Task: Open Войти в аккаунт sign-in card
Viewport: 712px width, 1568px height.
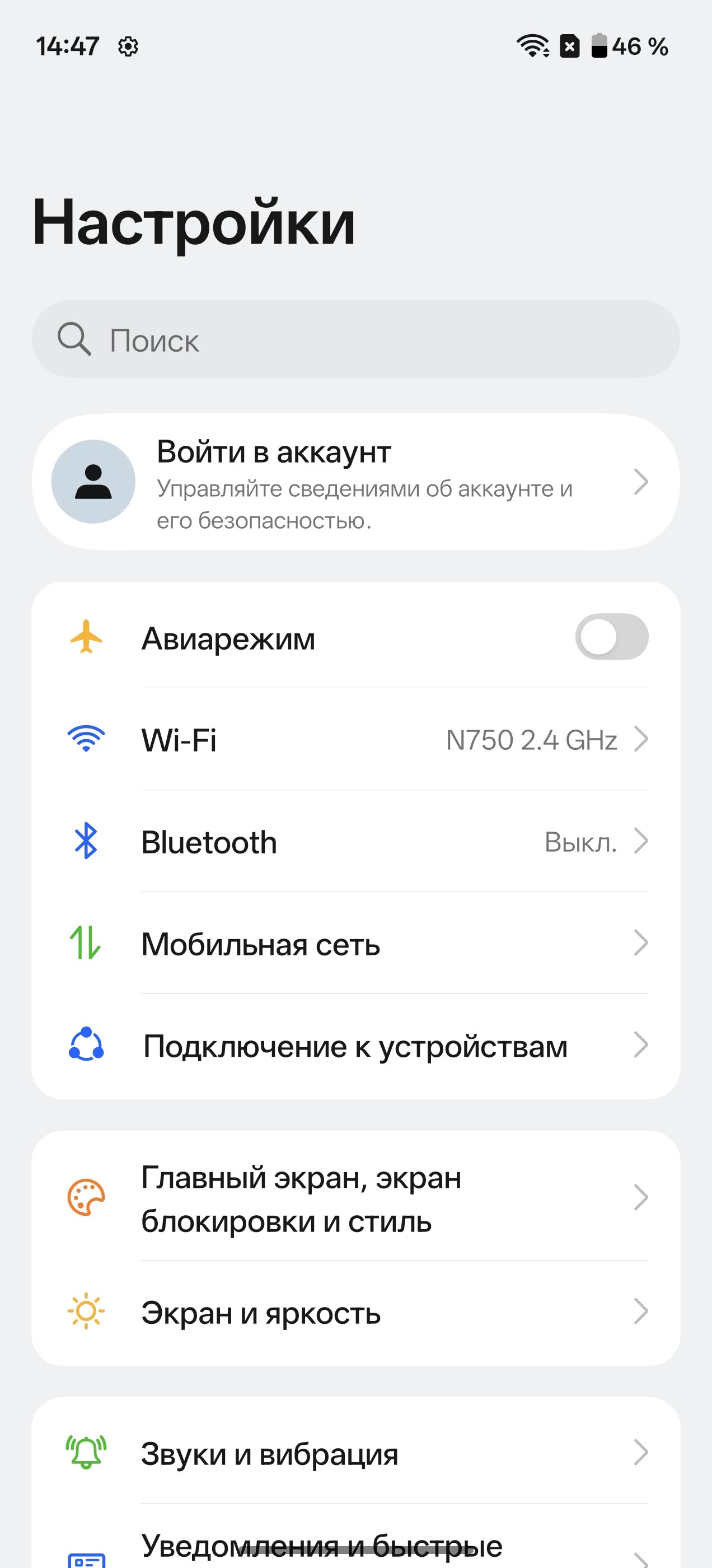Action: (355, 482)
